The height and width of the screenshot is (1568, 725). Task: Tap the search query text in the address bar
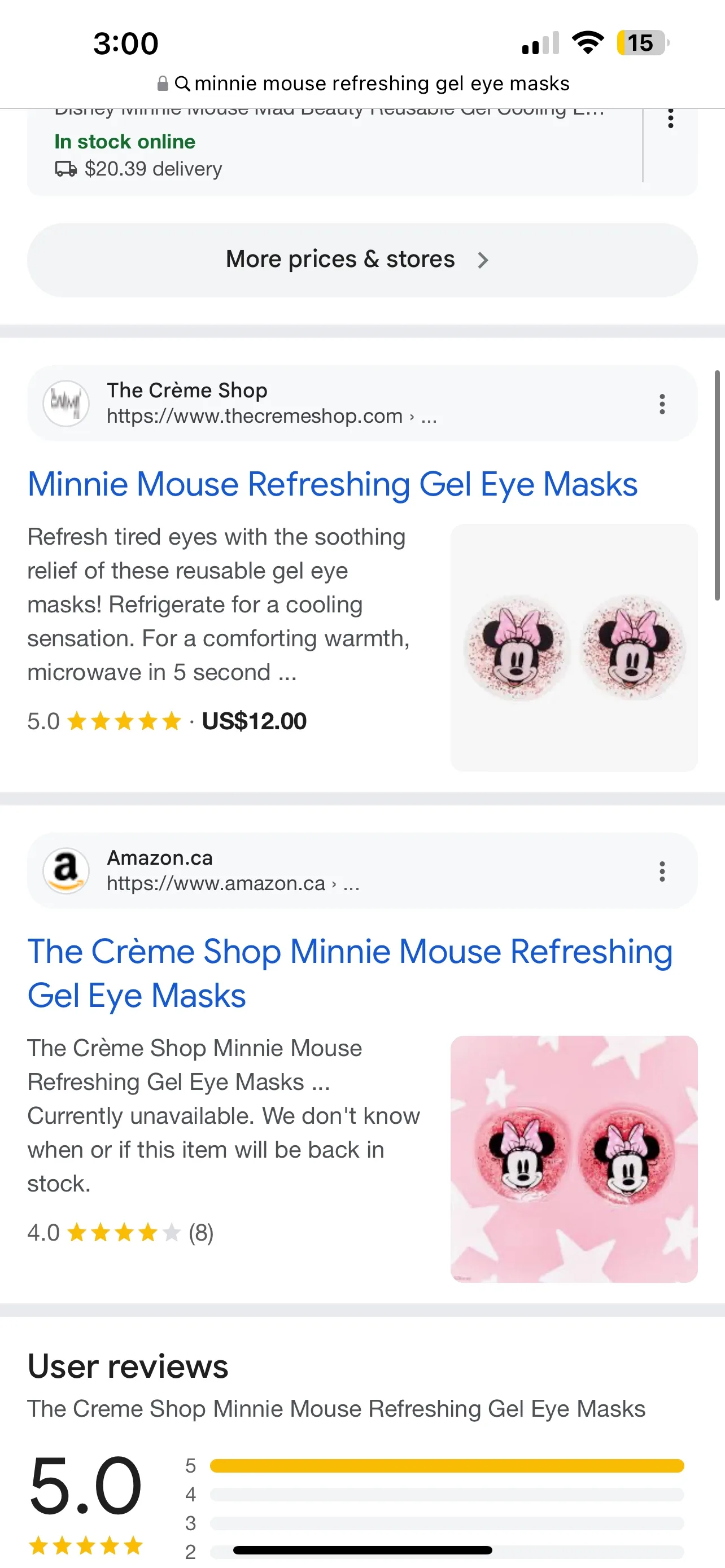[x=382, y=83]
